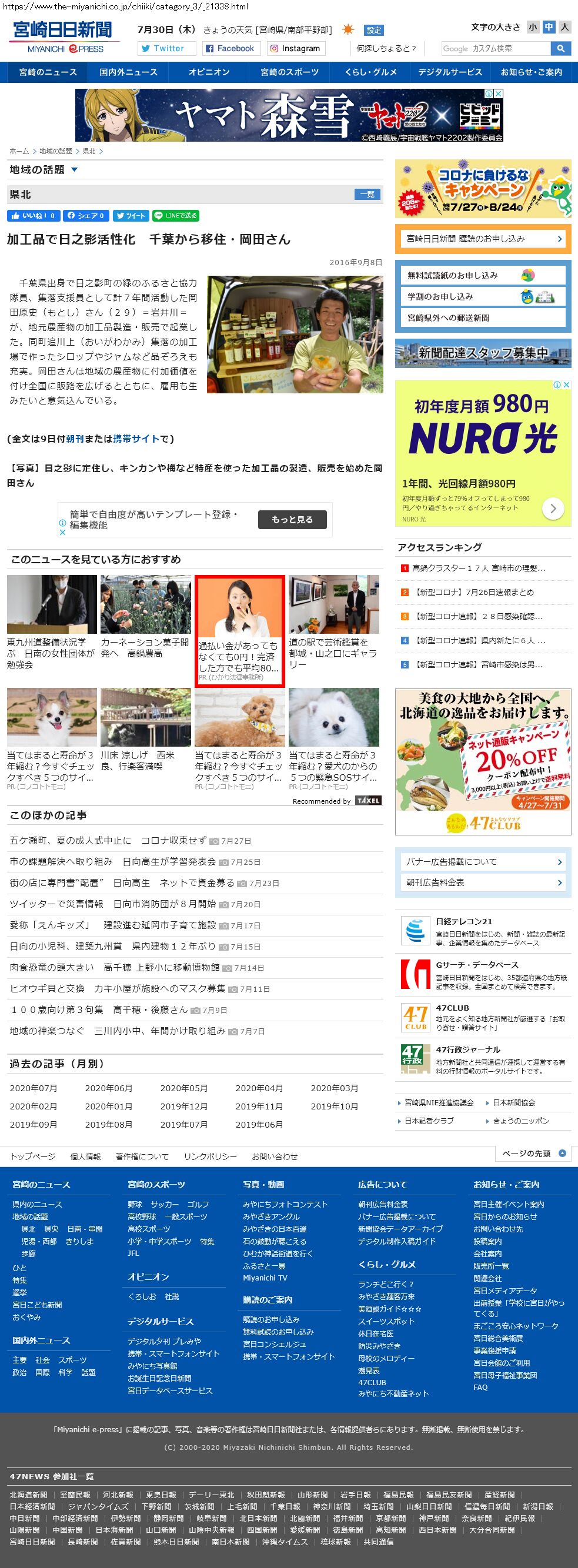578x1568 pixels.
Task: Tap もっと見る in the template ad
Action: pyautogui.click(x=292, y=519)
